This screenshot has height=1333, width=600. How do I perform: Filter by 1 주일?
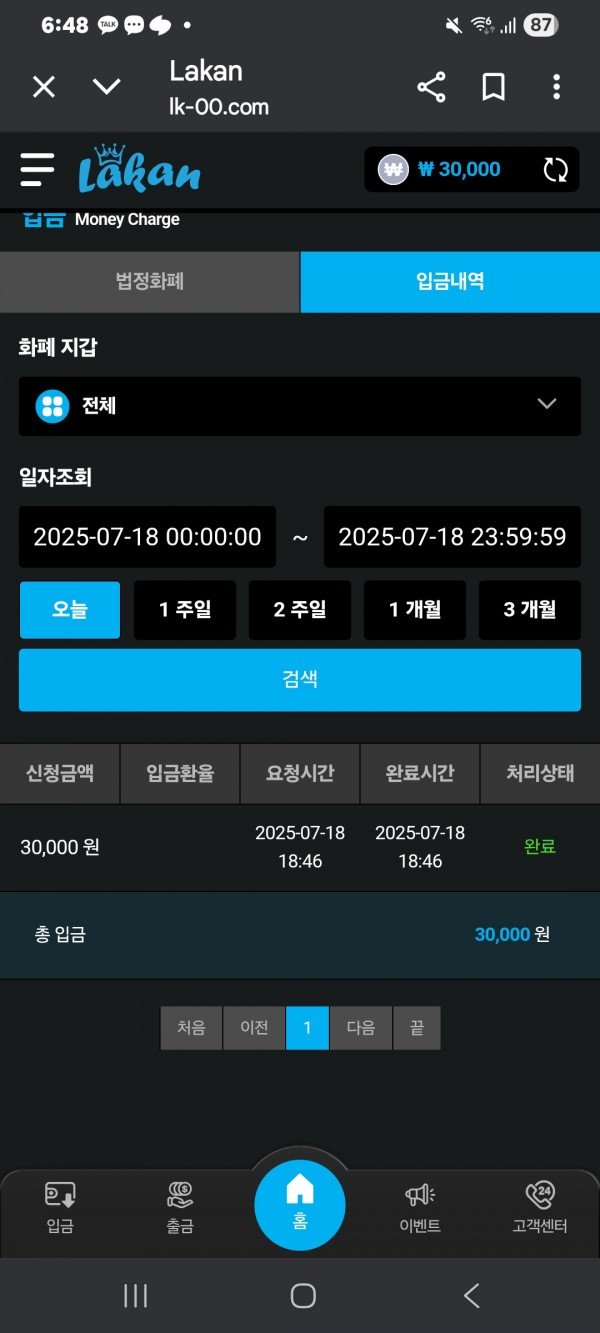point(185,610)
